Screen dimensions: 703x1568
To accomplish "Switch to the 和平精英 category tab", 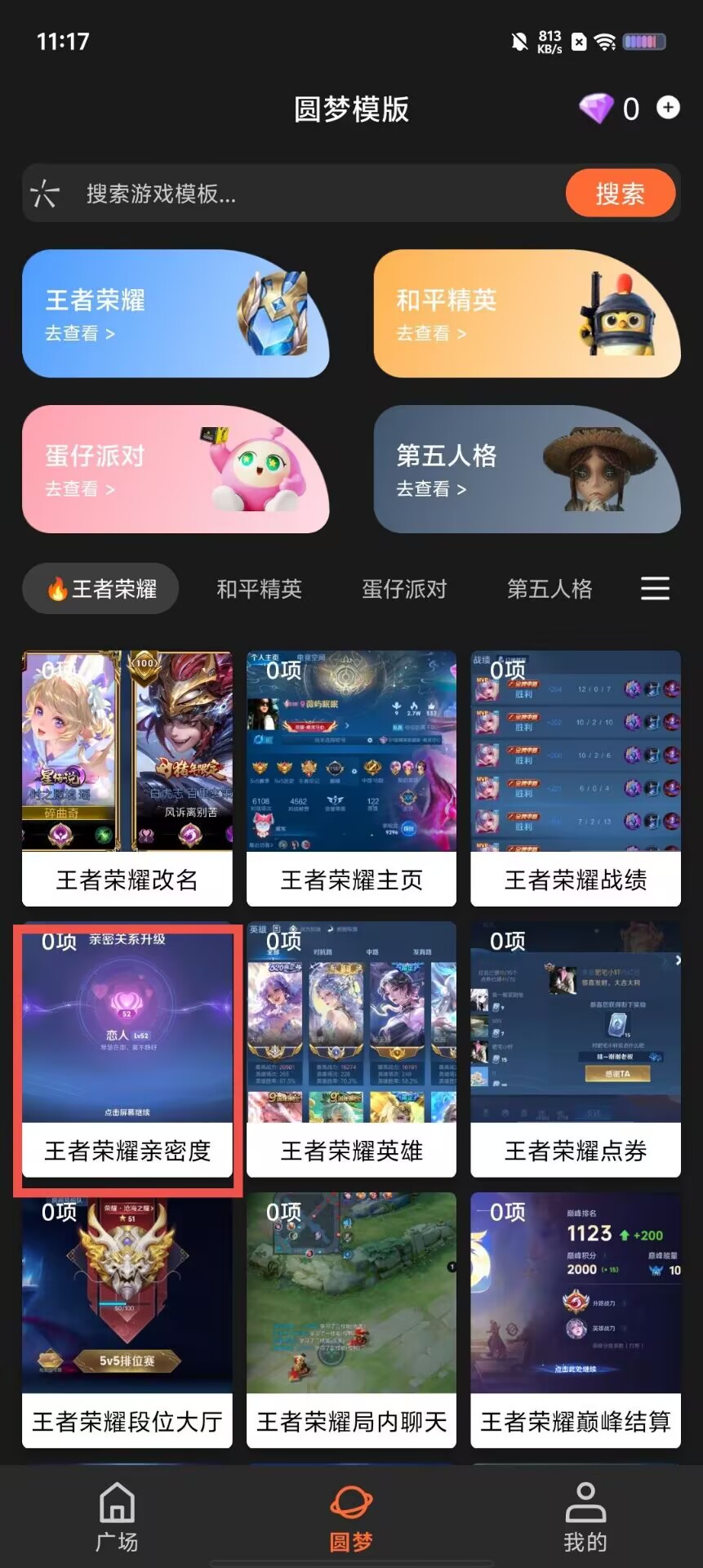I will (259, 589).
